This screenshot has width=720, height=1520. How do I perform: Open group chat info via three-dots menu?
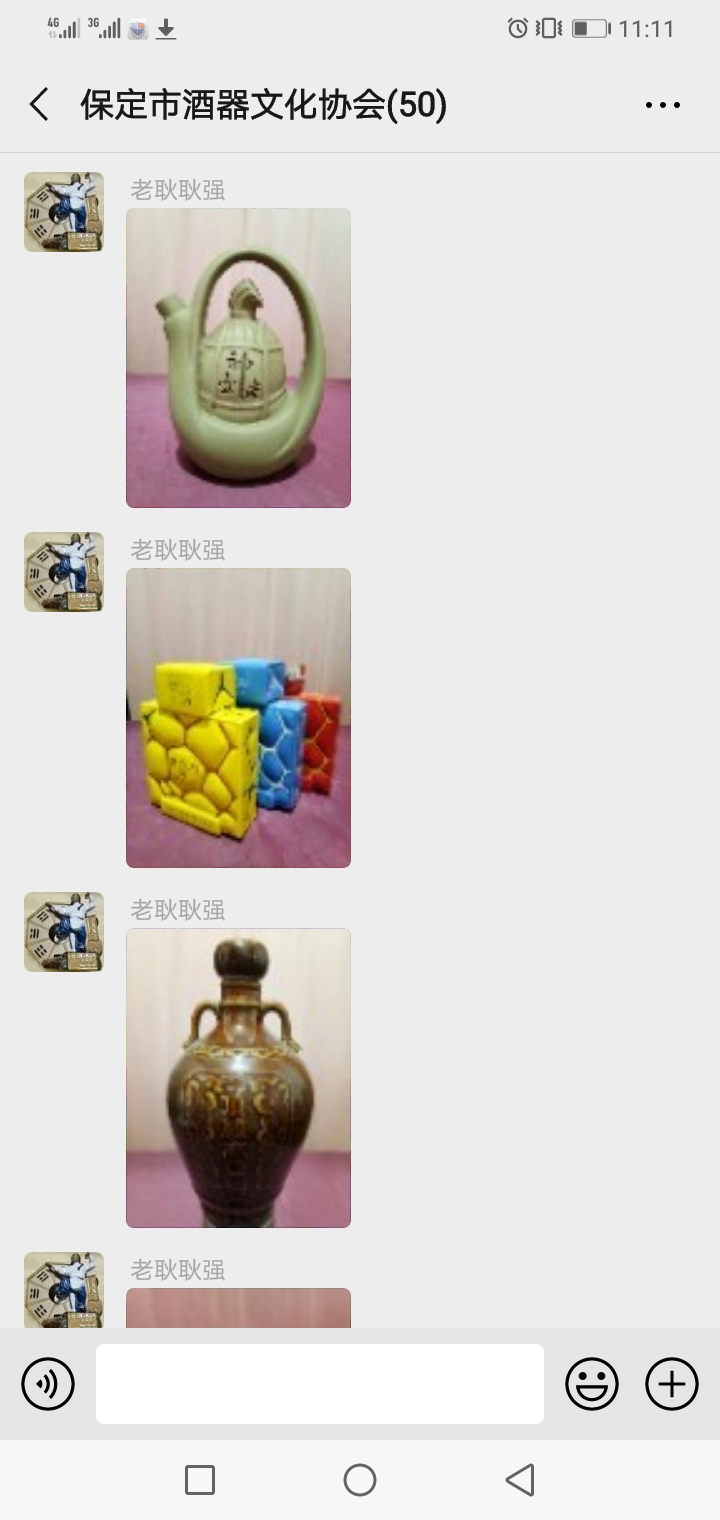tap(662, 105)
